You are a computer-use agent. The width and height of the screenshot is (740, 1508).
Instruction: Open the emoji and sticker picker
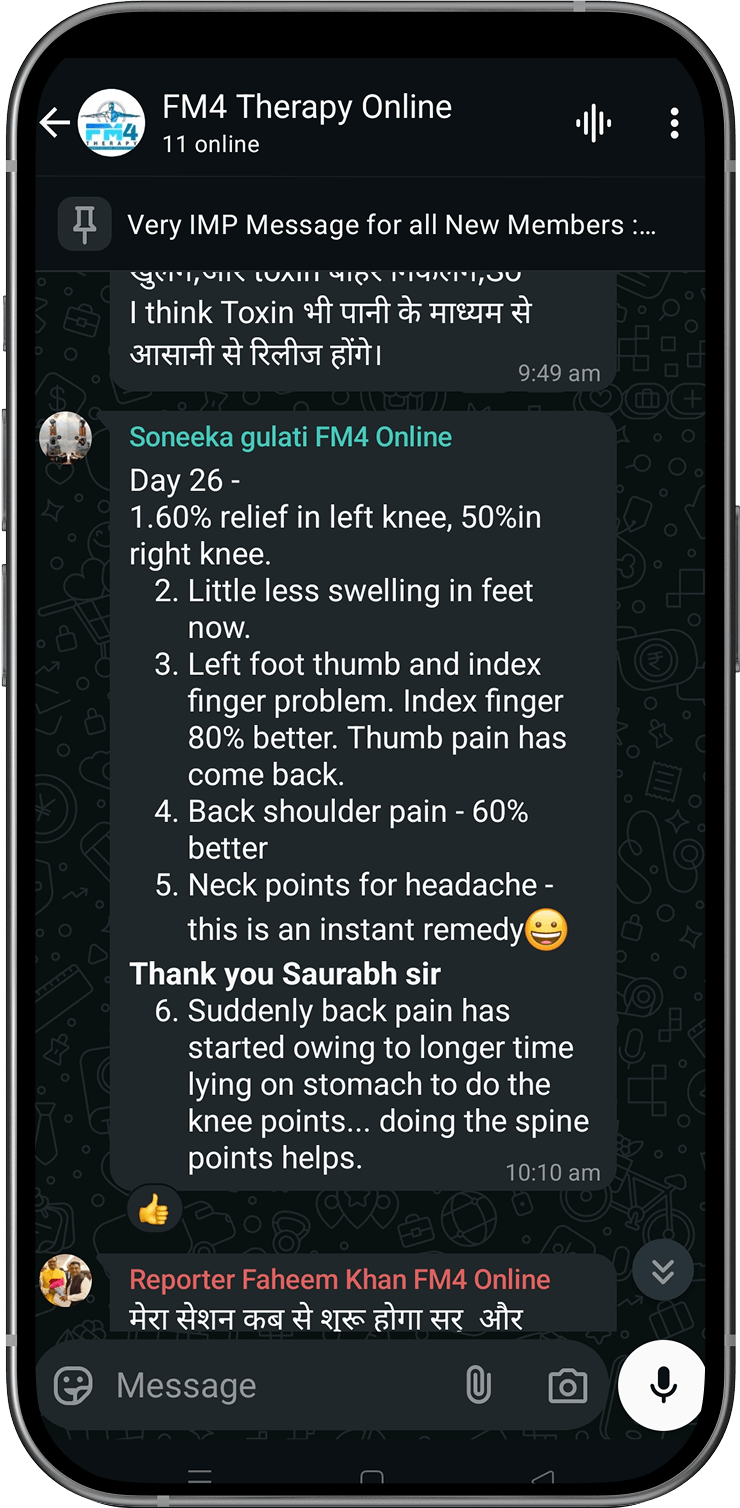click(73, 1386)
